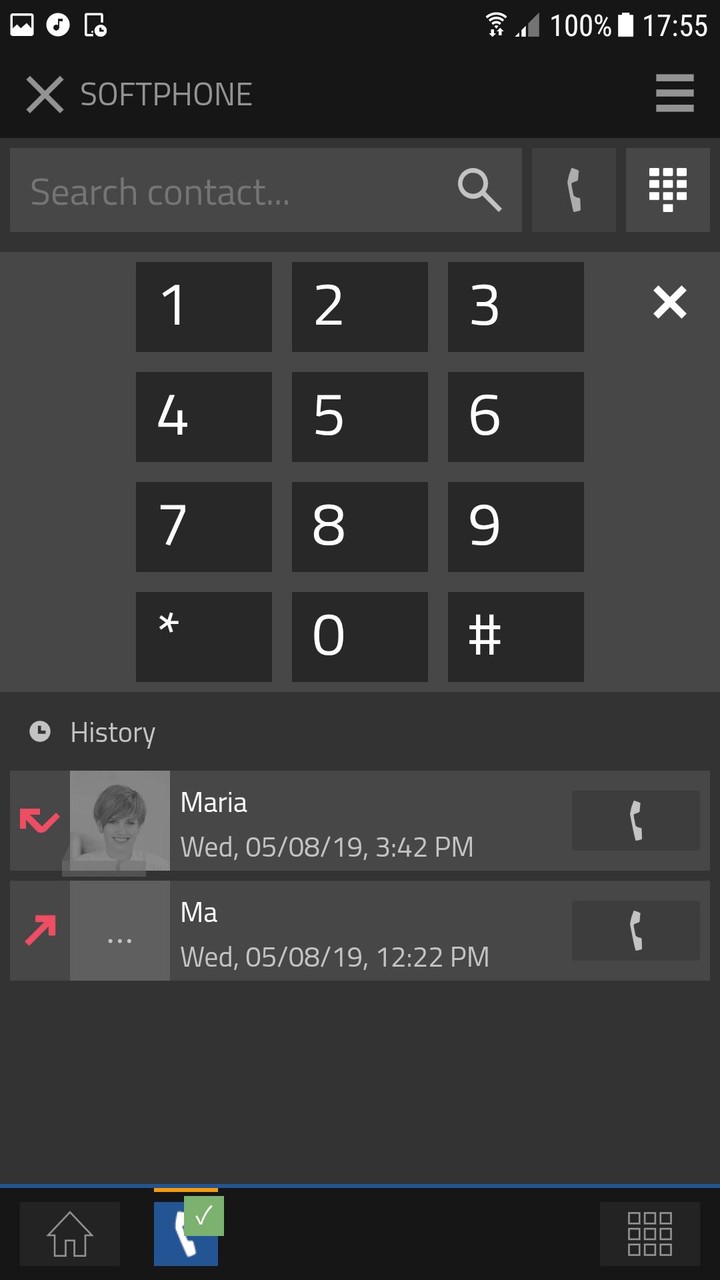The width and height of the screenshot is (720, 1280).
Task: Go home using the house icon
Action: point(68,1234)
